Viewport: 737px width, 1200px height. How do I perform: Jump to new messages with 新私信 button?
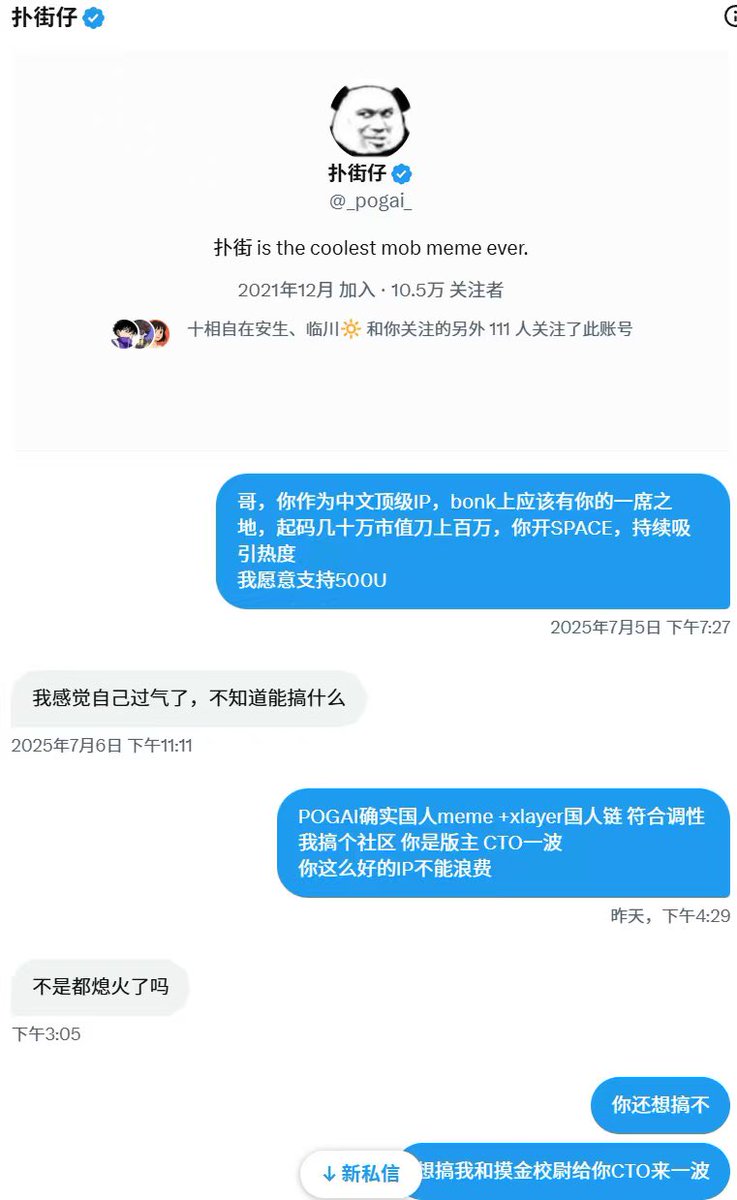[361, 1173]
